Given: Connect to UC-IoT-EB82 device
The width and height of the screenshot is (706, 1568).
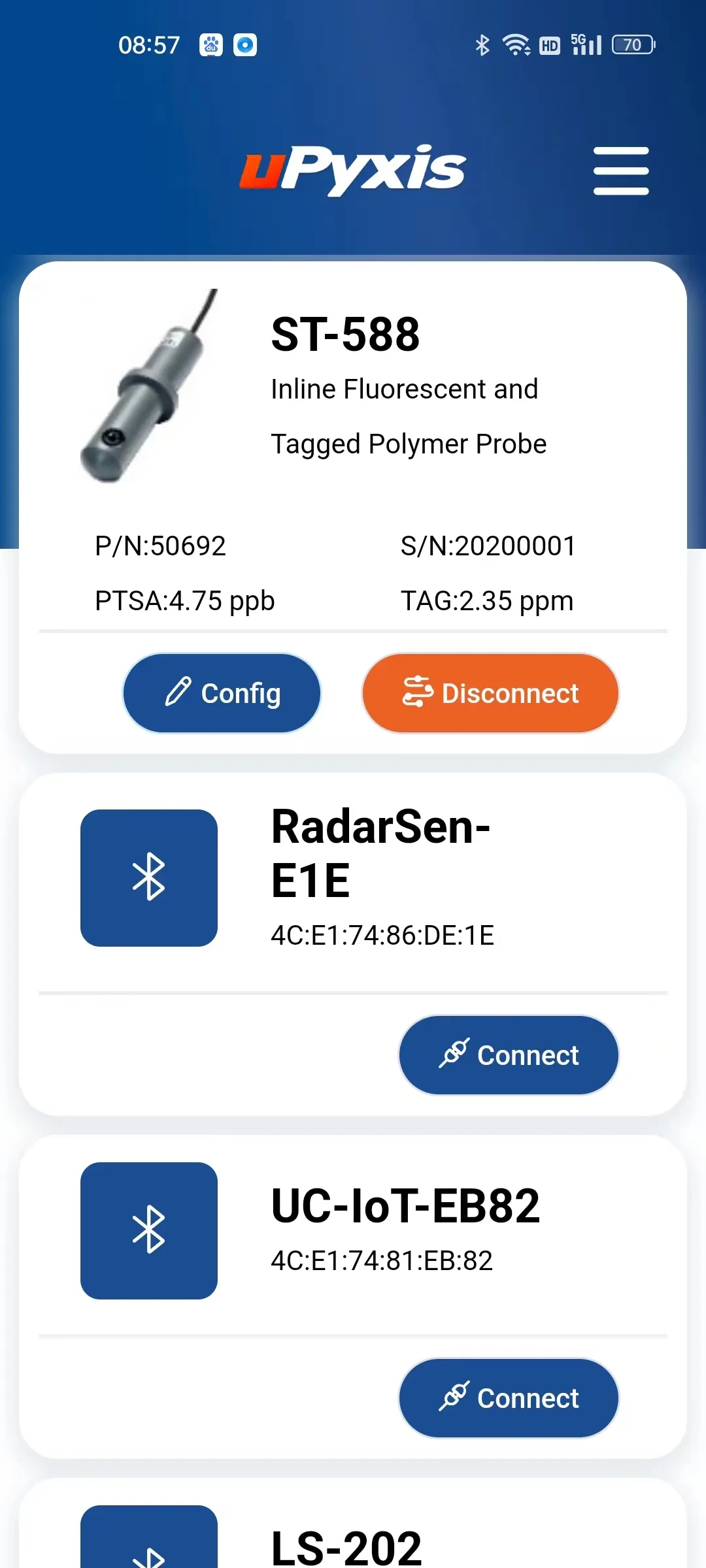Looking at the screenshot, I should [509, 1398].
